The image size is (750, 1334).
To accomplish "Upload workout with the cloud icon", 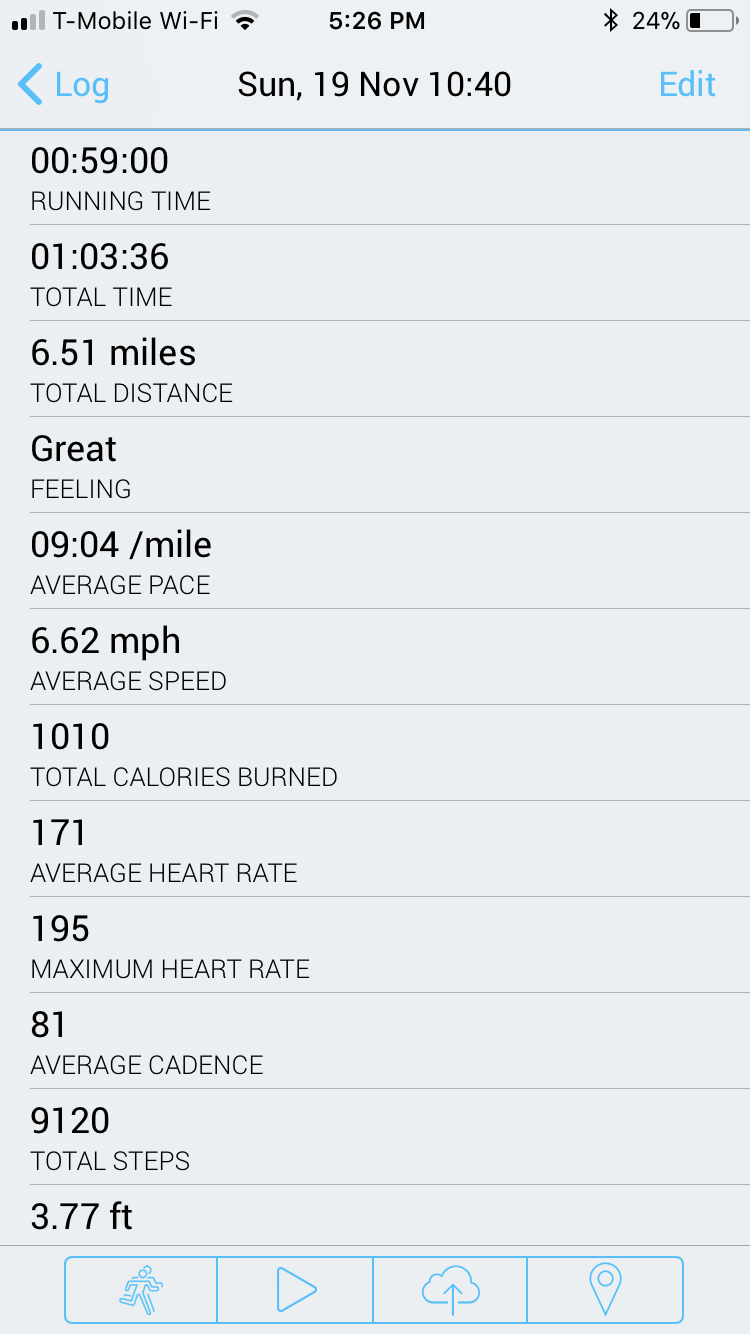I will point(451,1290).
